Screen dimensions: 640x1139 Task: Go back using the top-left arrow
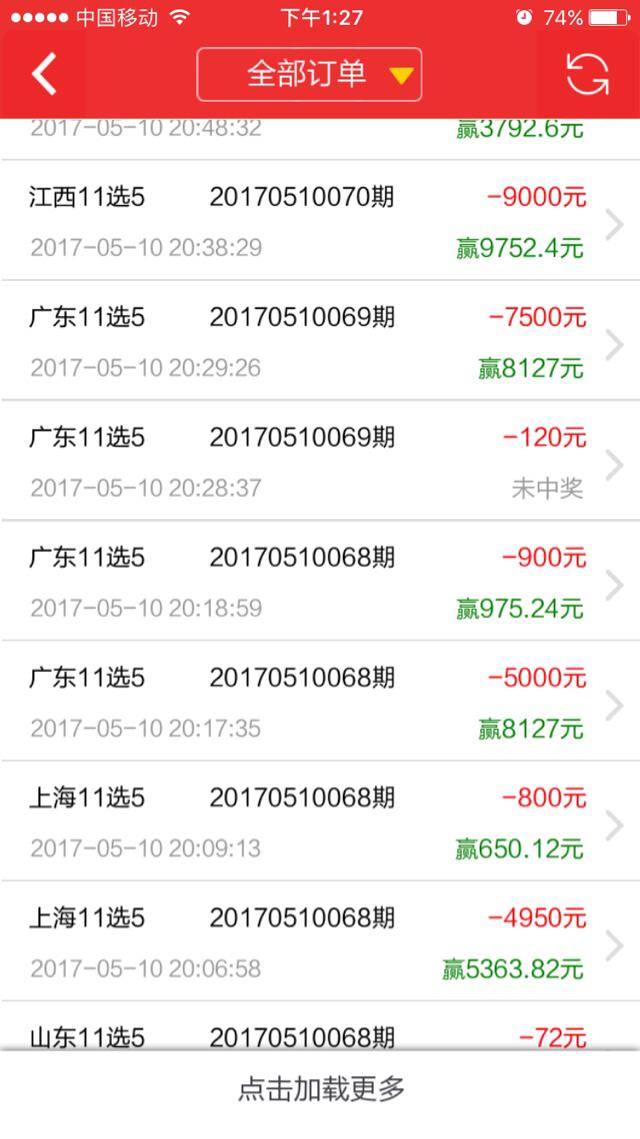click(44, 74)
